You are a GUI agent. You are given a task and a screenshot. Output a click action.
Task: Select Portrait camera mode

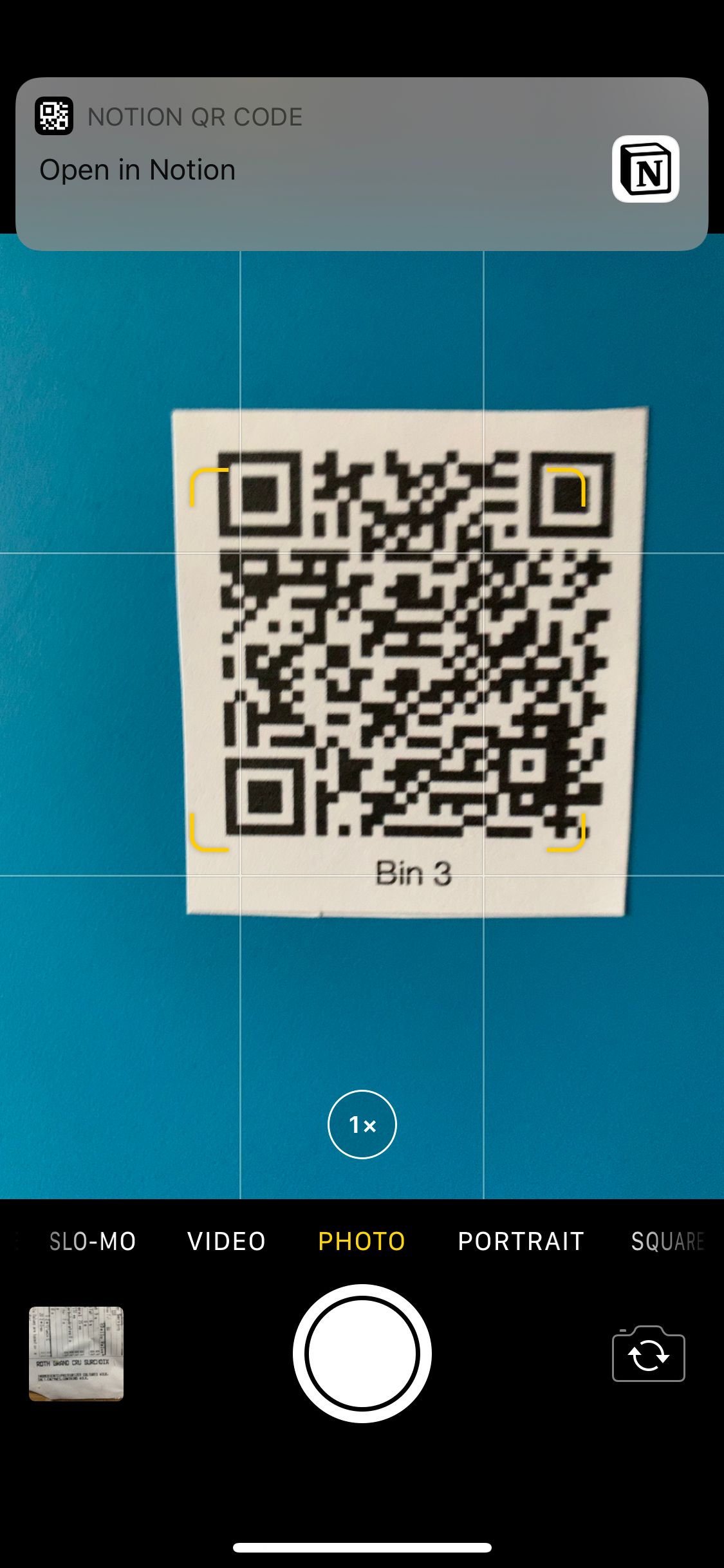[521, 1241]
